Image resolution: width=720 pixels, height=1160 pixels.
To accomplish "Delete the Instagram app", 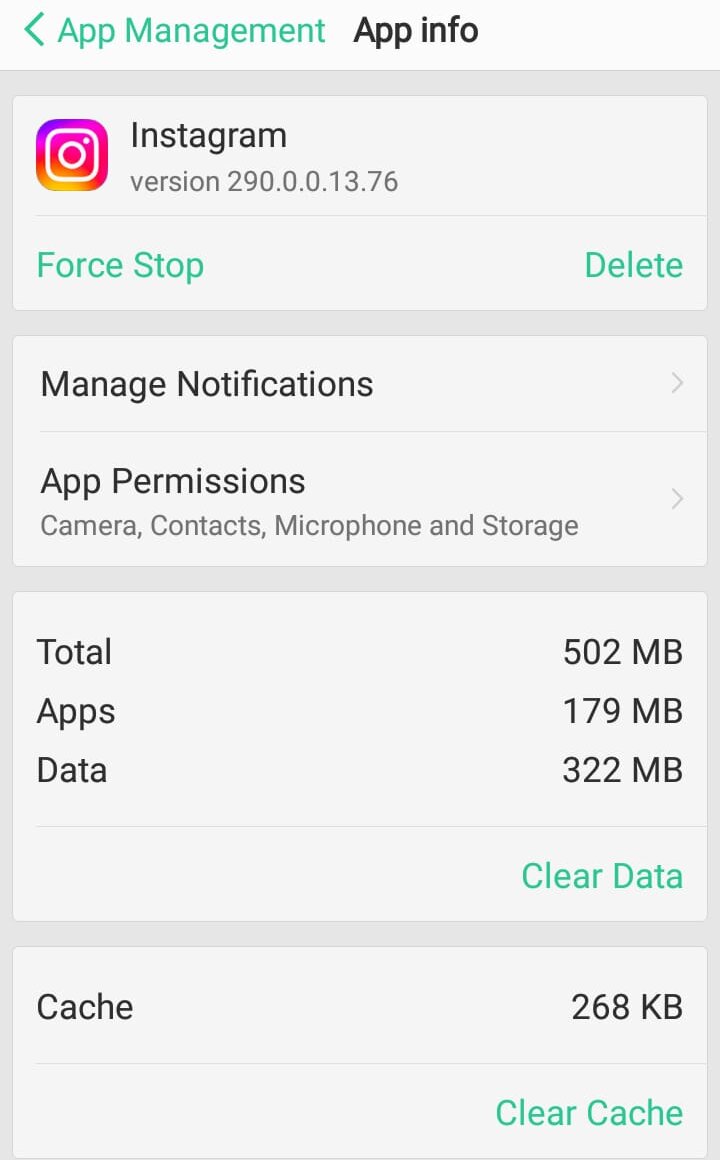I will click(633, 265).
